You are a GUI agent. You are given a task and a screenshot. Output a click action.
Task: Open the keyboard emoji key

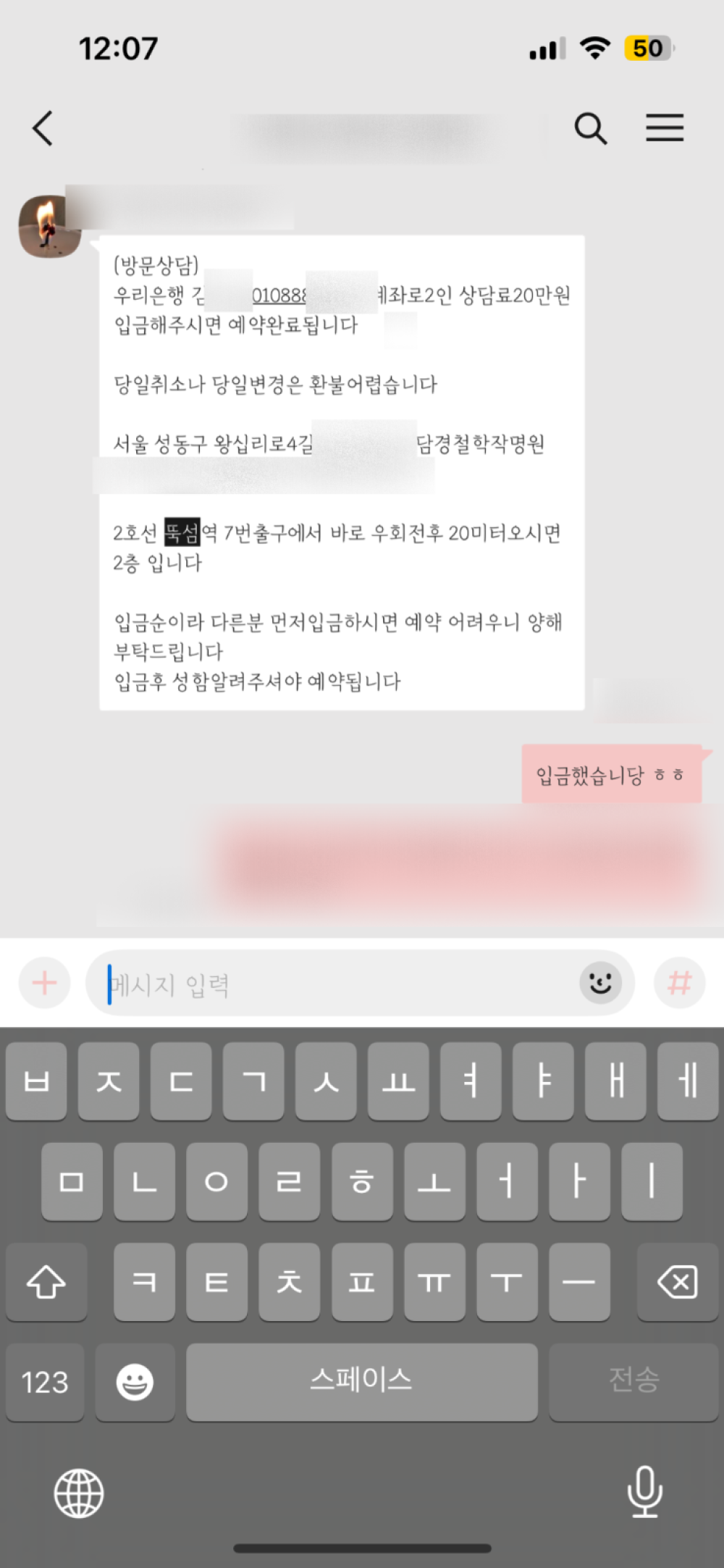[135, 1382]
